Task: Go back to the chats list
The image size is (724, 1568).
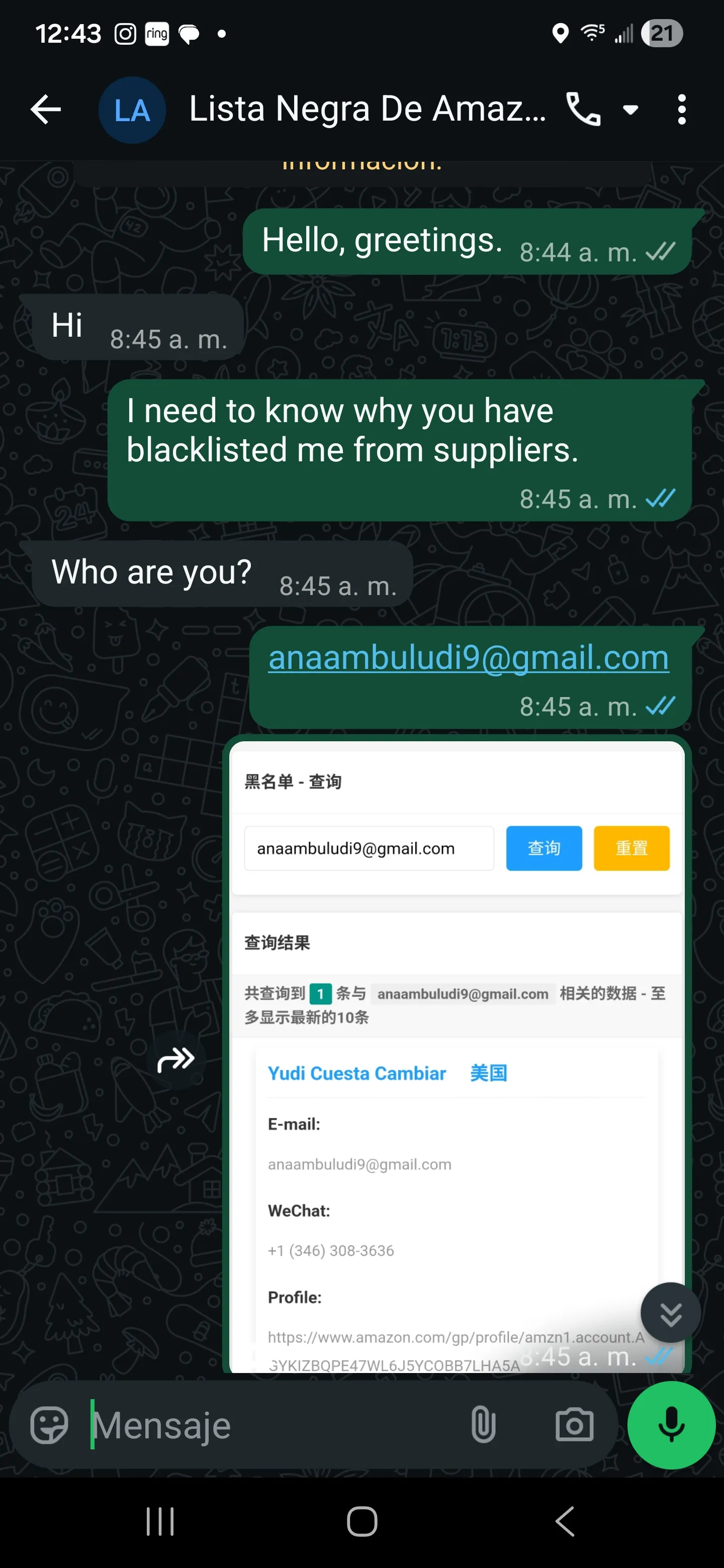Action: pos(46,110)
